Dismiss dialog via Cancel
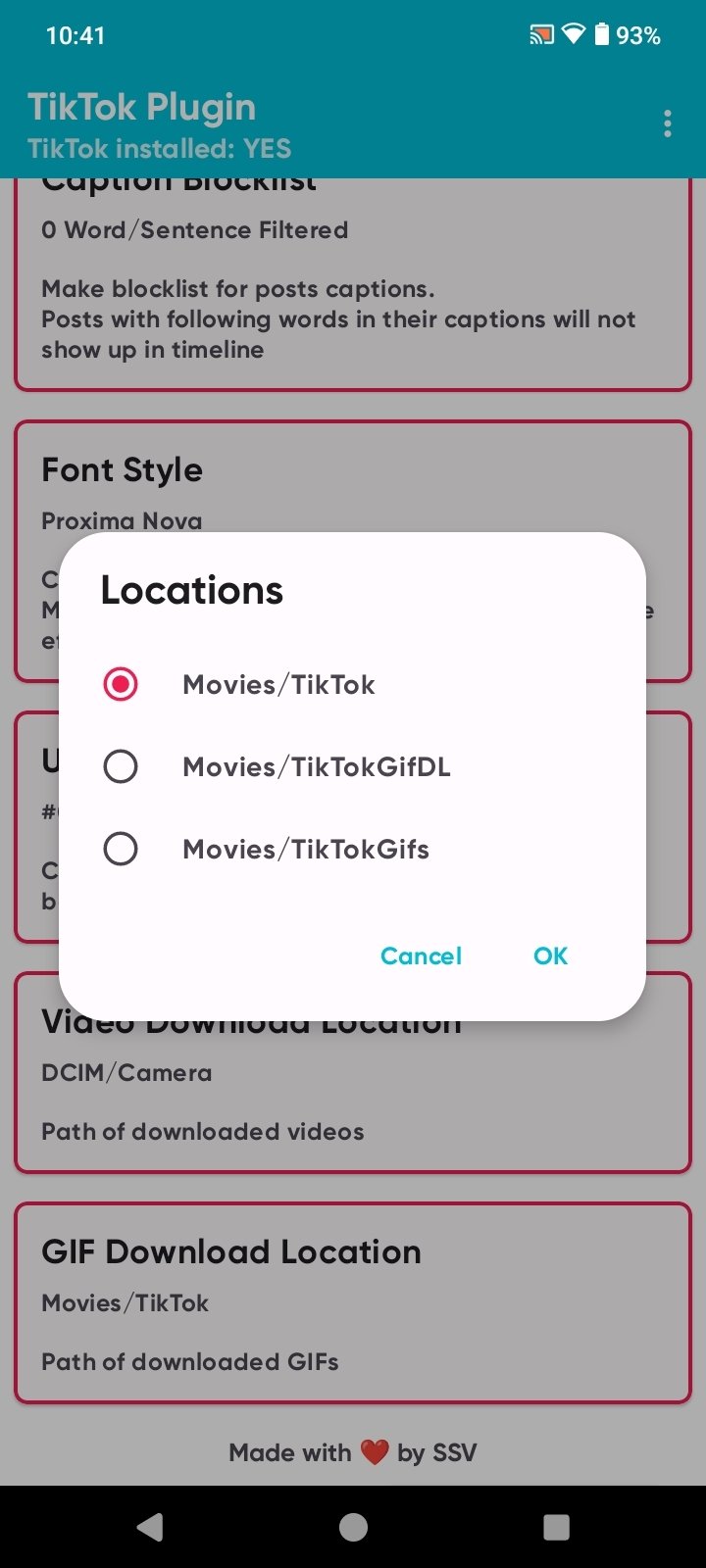The width and height of the screenshot is (706, 1568). click(421, 955)
